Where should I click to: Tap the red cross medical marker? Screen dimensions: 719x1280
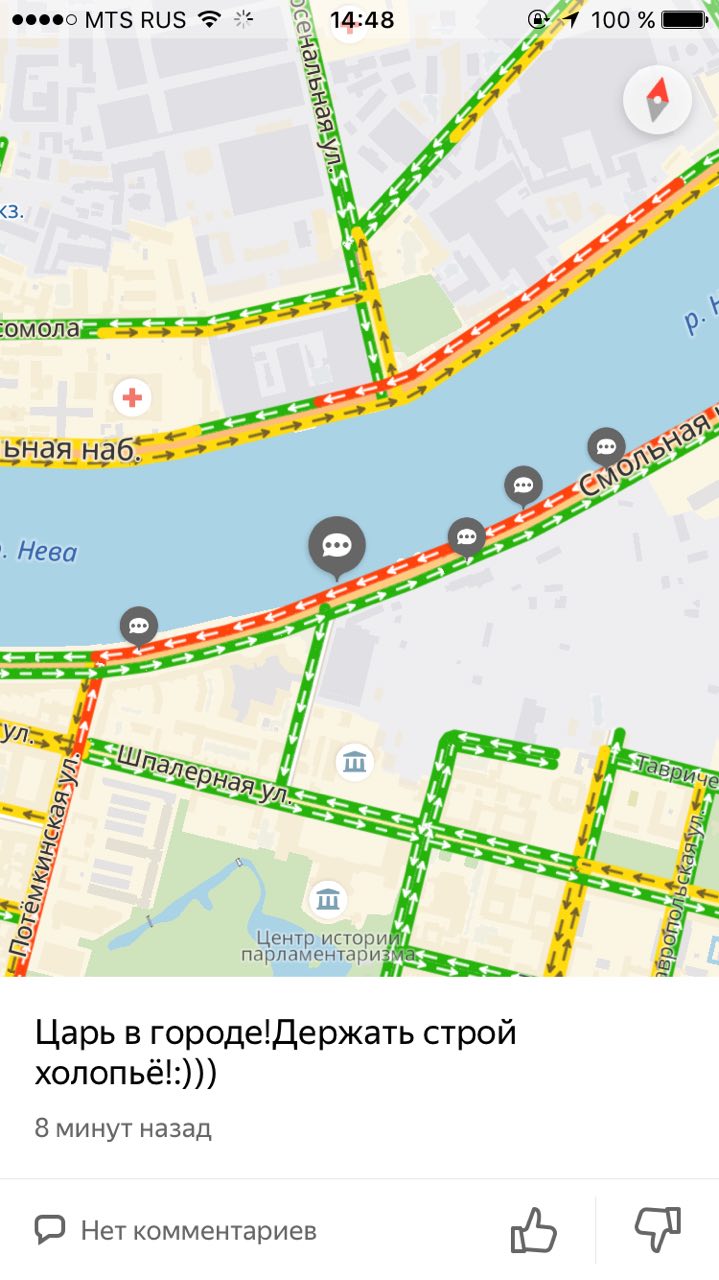pyautogui.click(x=131, y=399)
